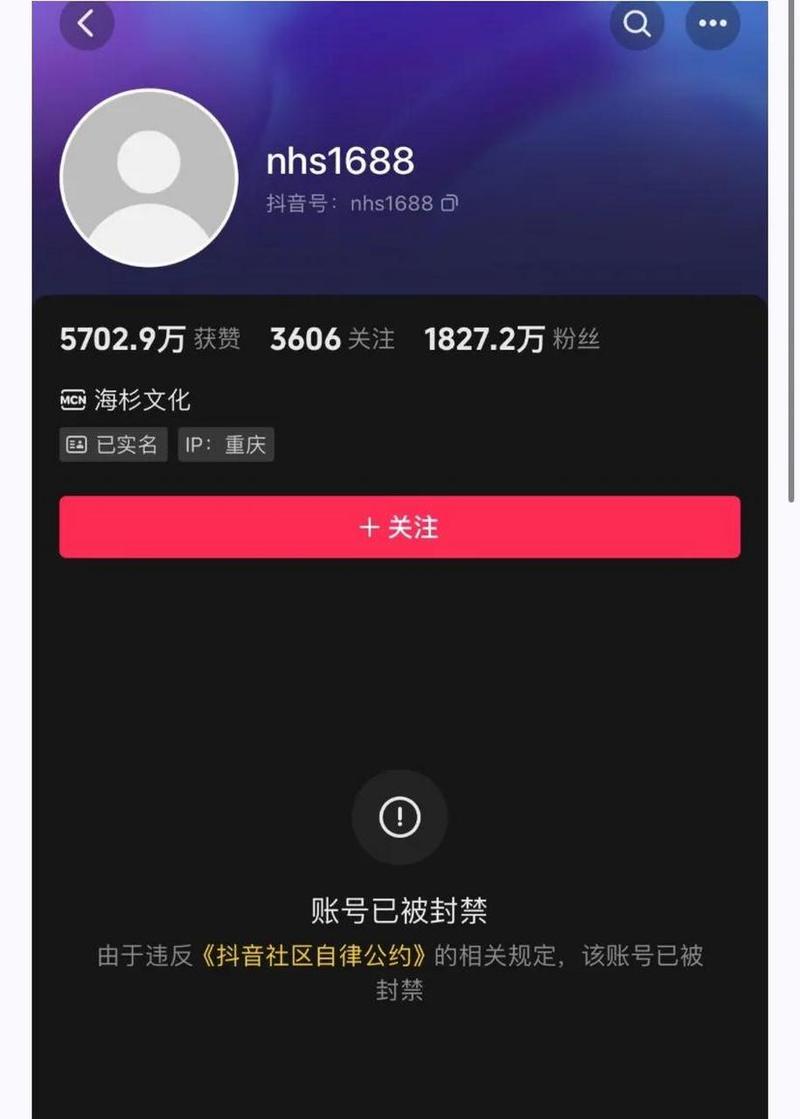This screenshot has width=800, height=1119.
Task: Open the IP: 重庆 location tag
Action: (x=226, y=445)
